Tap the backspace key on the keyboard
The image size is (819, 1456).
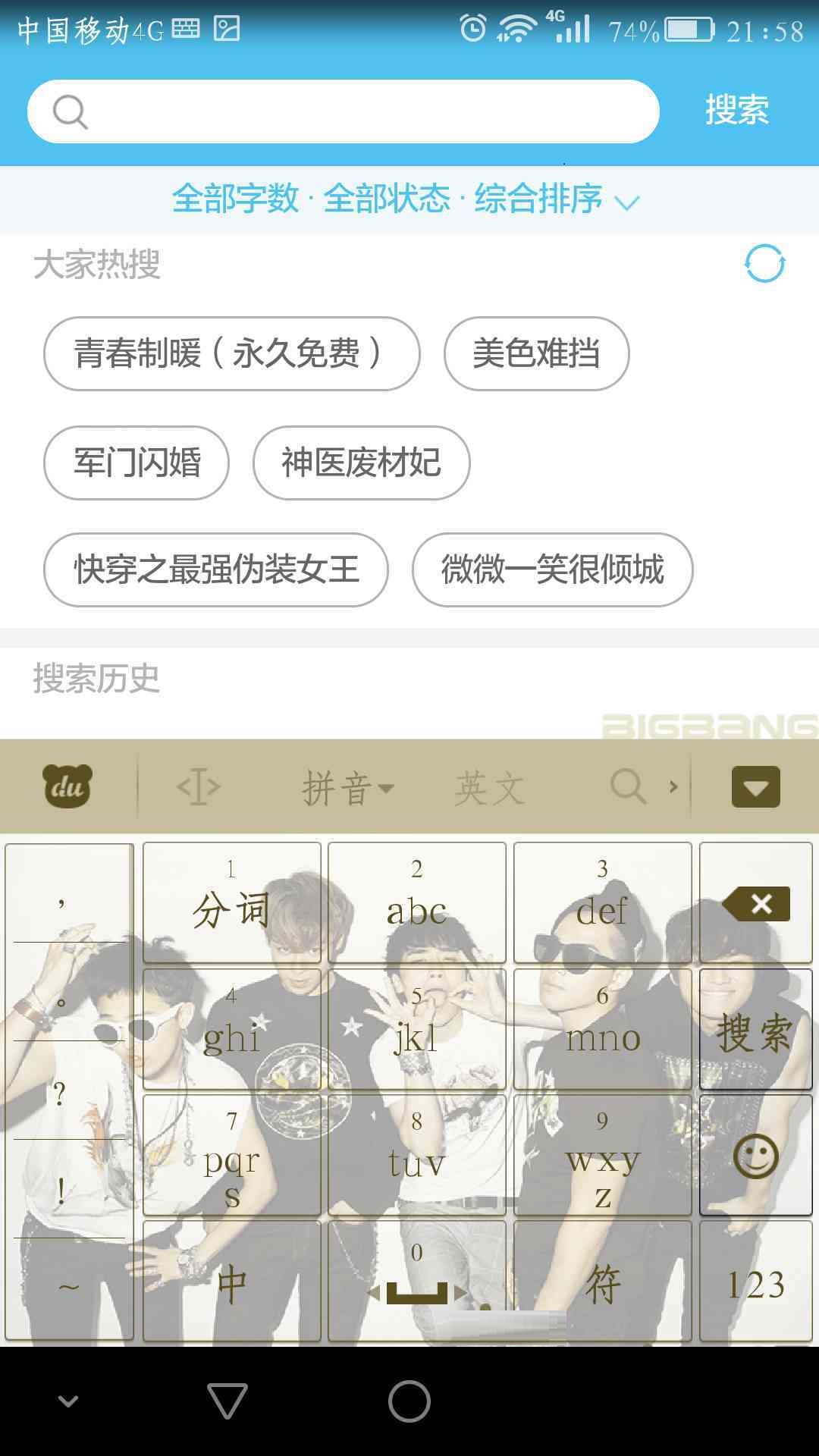755,902
